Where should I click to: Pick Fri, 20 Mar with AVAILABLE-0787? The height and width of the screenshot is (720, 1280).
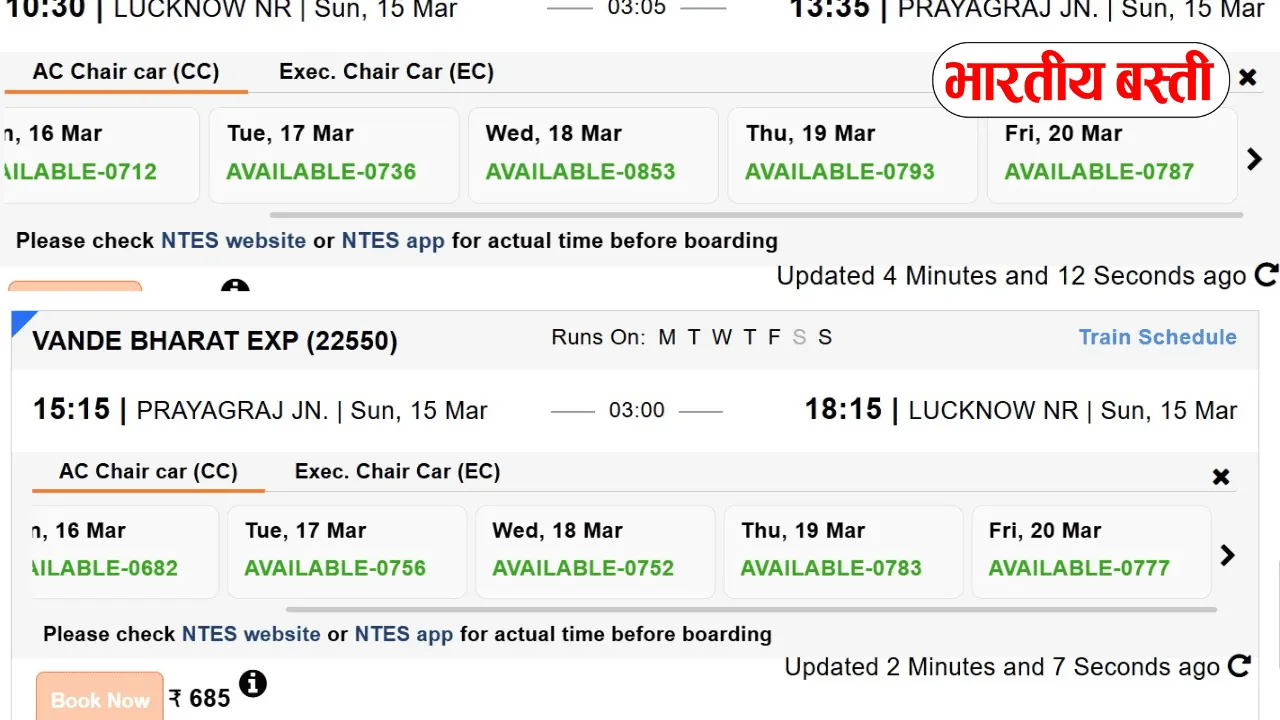(1110, 154)
